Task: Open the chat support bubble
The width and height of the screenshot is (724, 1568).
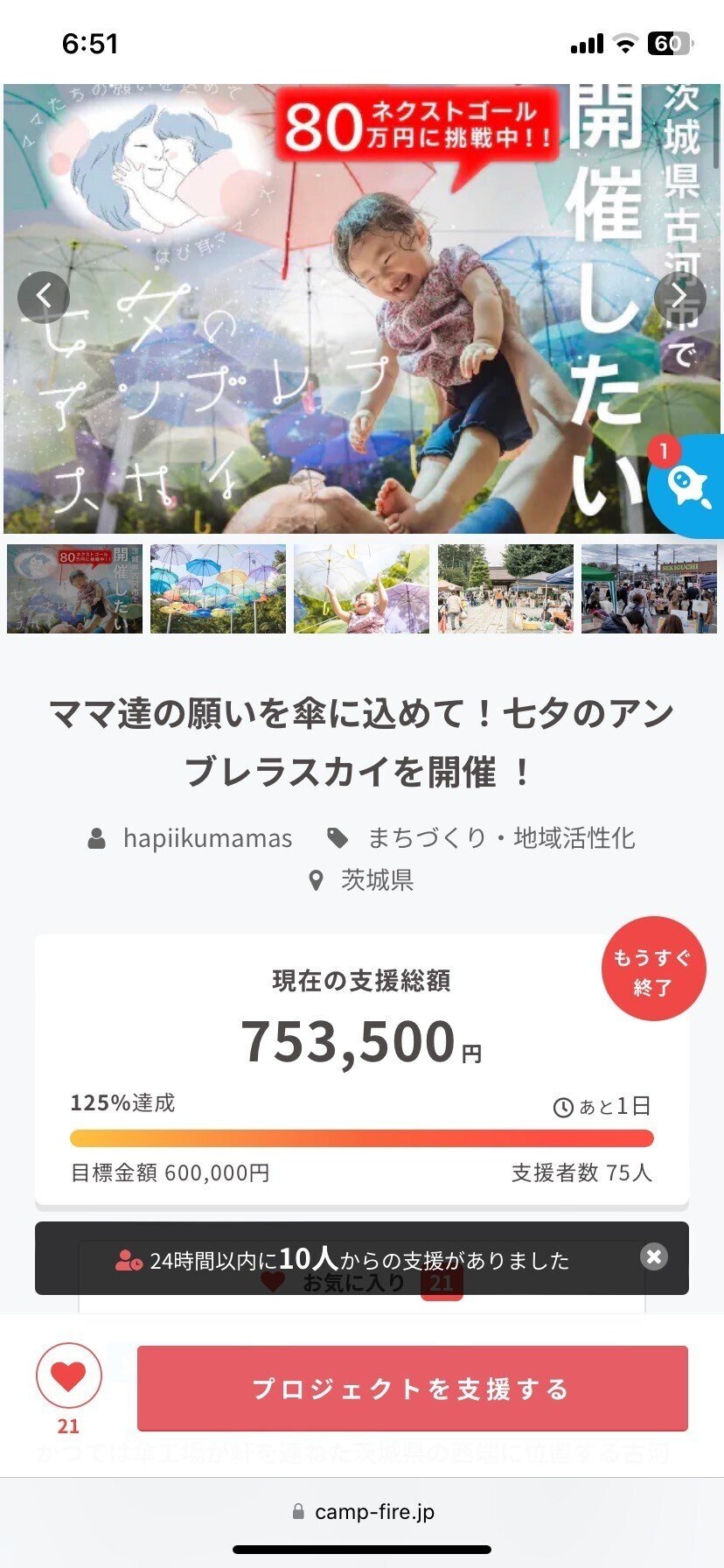Action: click(x=687, y=486)
